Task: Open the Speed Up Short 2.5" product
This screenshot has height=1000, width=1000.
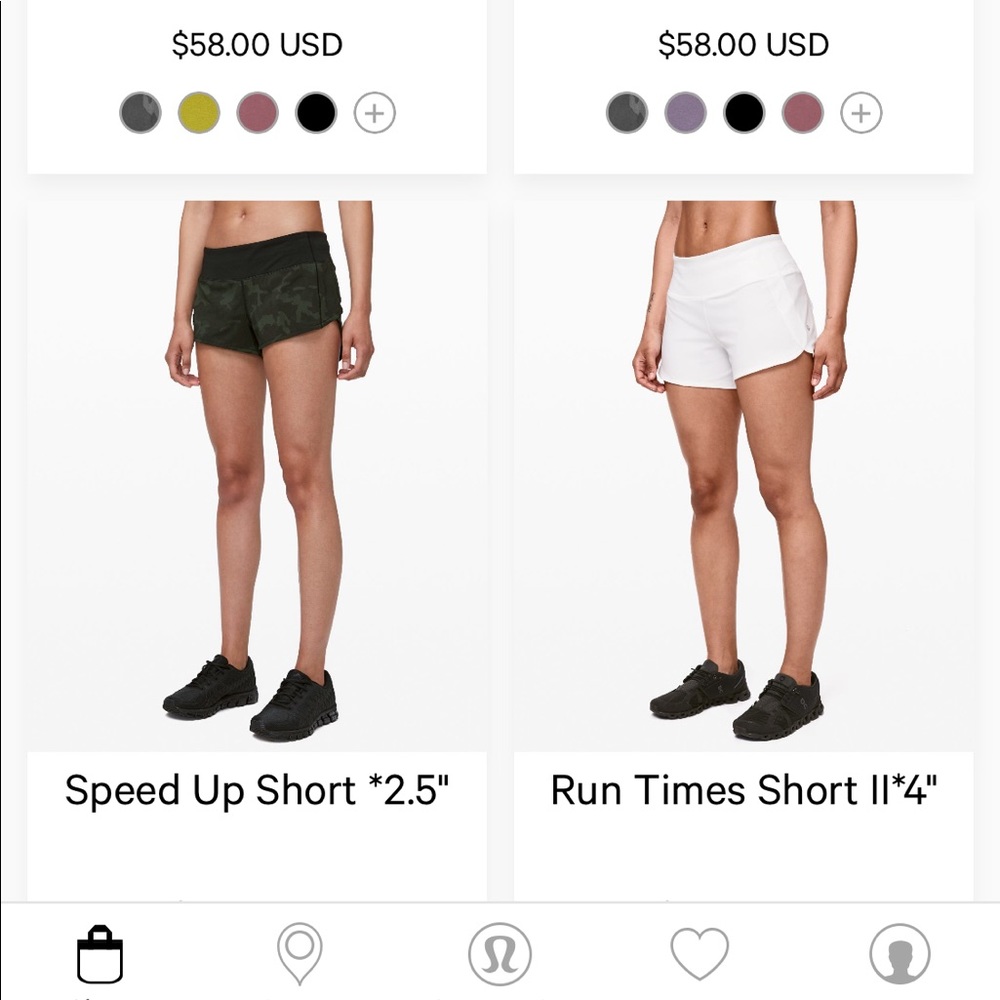Action: pyautogui.click(x=257, y=470)
